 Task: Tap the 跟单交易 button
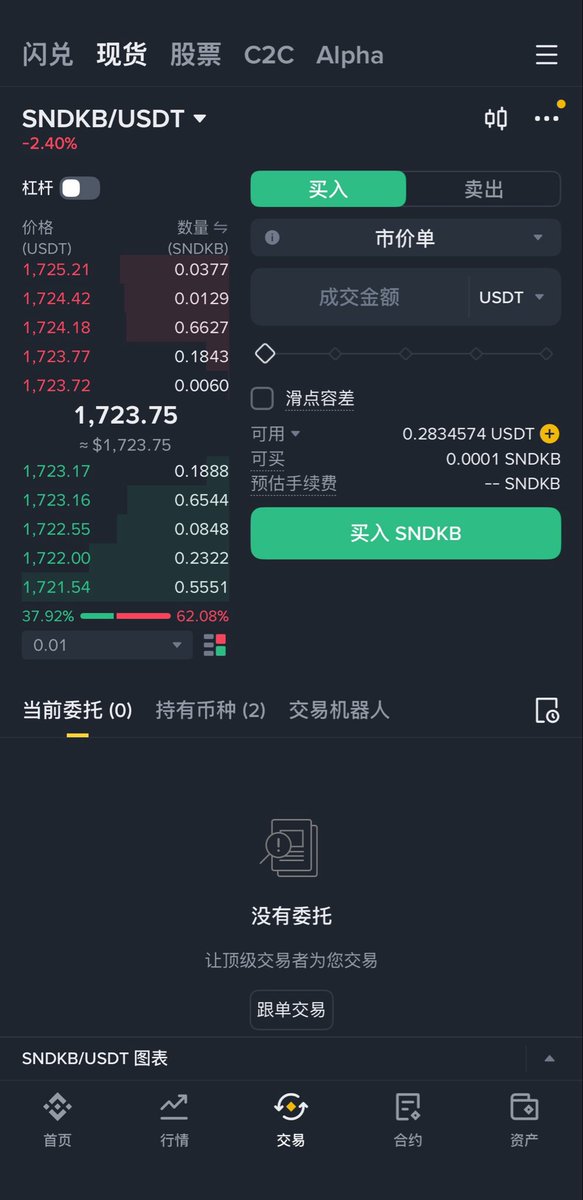pos(291,1010)
